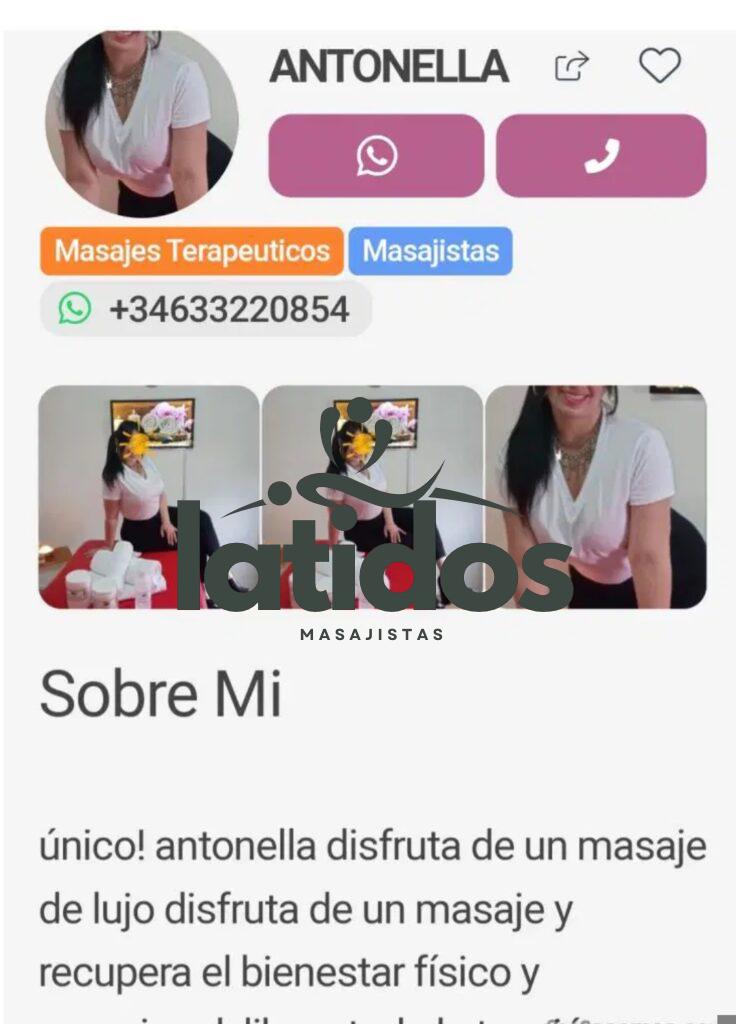
Task: Click the share profile icon
Action: 570,67
